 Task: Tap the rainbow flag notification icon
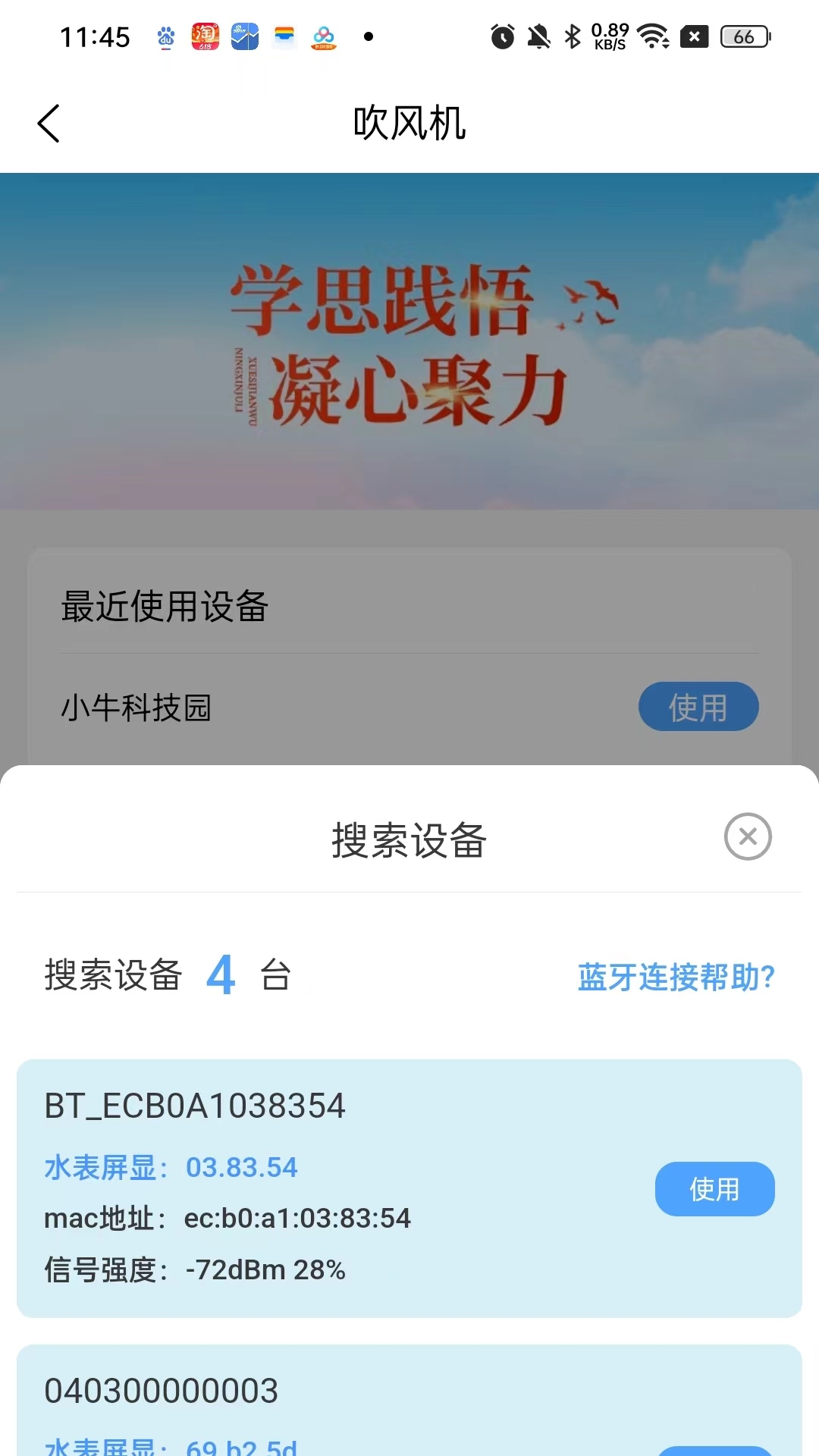point(283,36)
